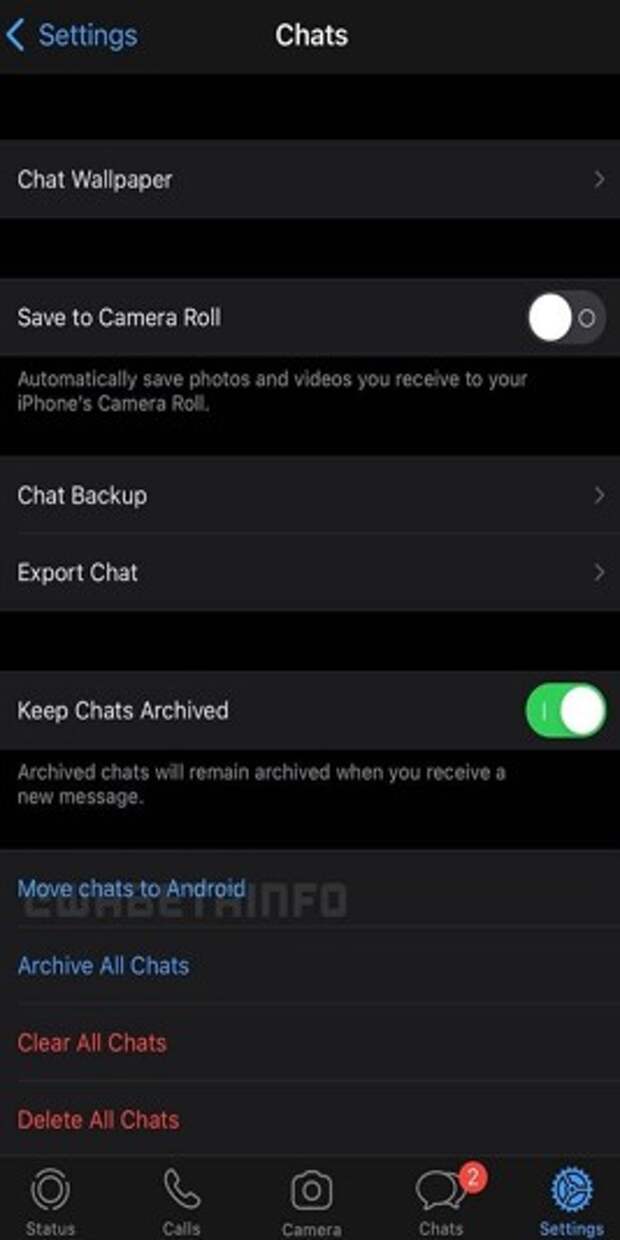Tap Move chats to Android
620x1240 pixels.
(131, 888)
